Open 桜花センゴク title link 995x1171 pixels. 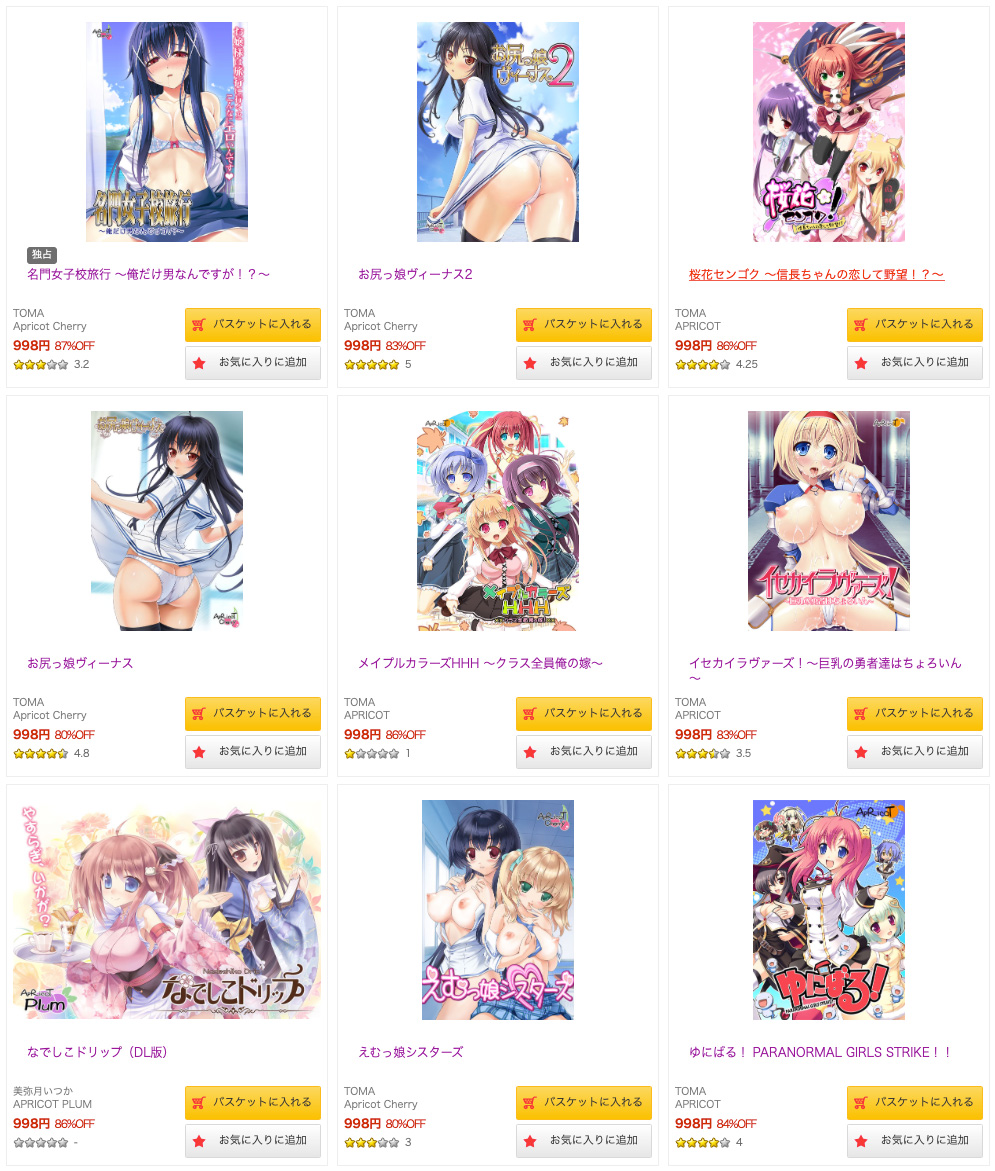pos(816,274)
